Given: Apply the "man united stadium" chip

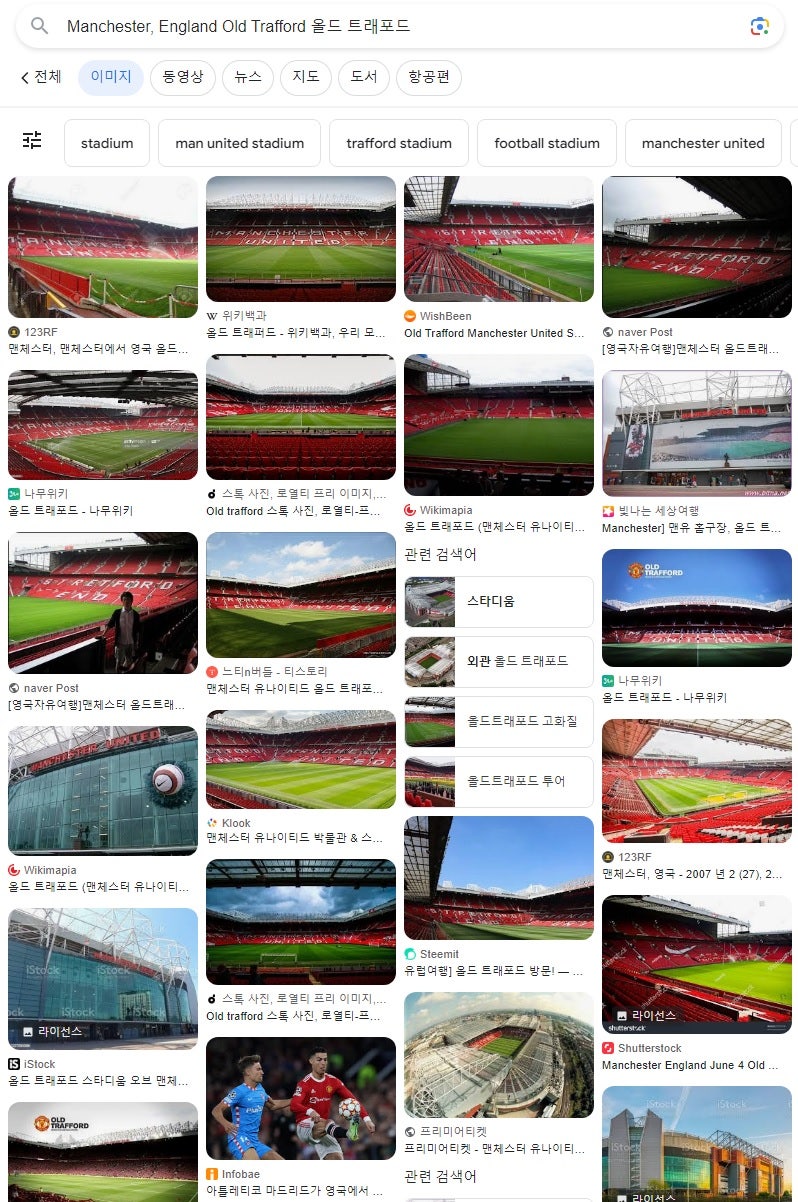Looking at the screenshot, I should pos(239,143).
